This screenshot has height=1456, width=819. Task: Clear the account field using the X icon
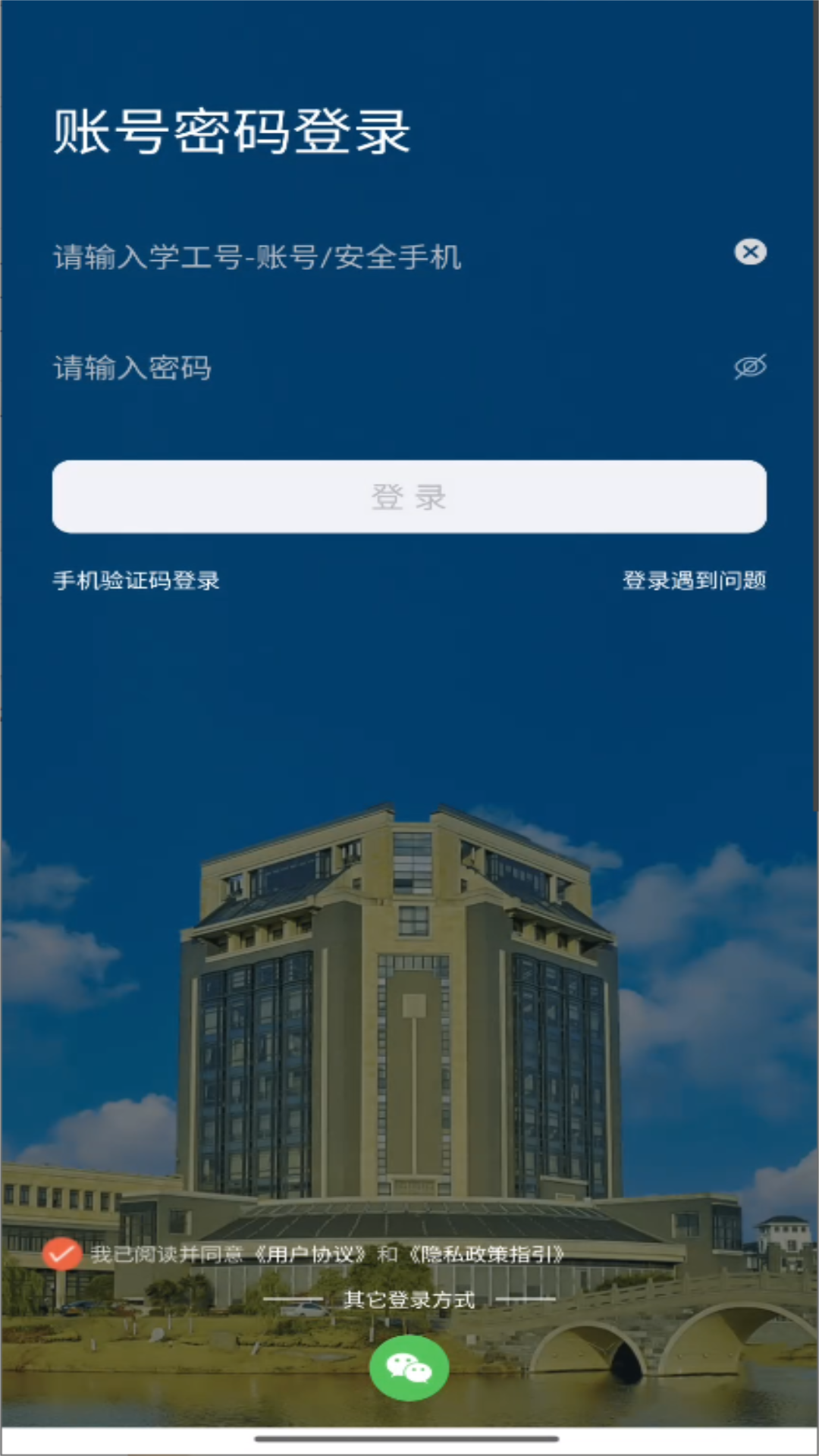pos(751,253)
